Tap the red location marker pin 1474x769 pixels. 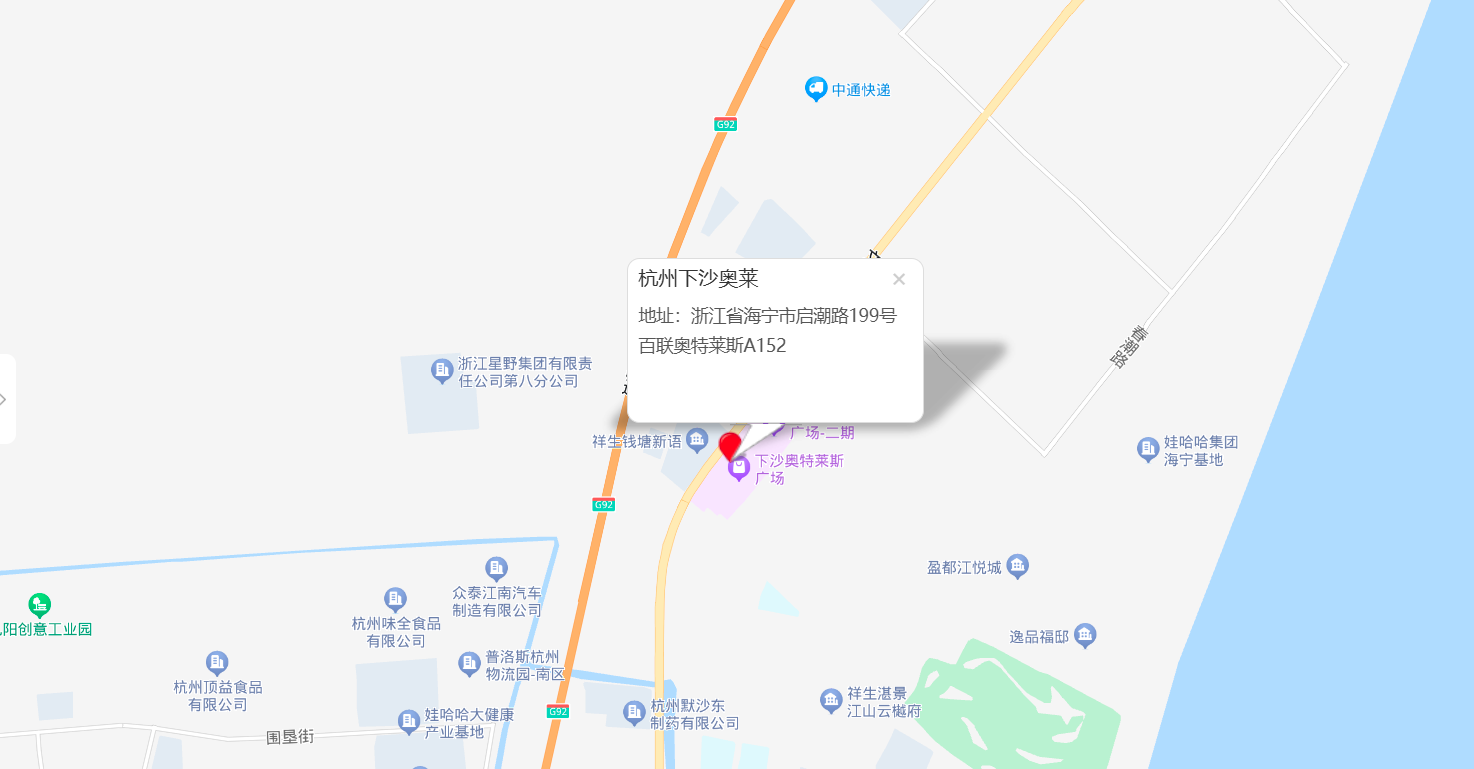pyautogui.click(x=731, y=445)
